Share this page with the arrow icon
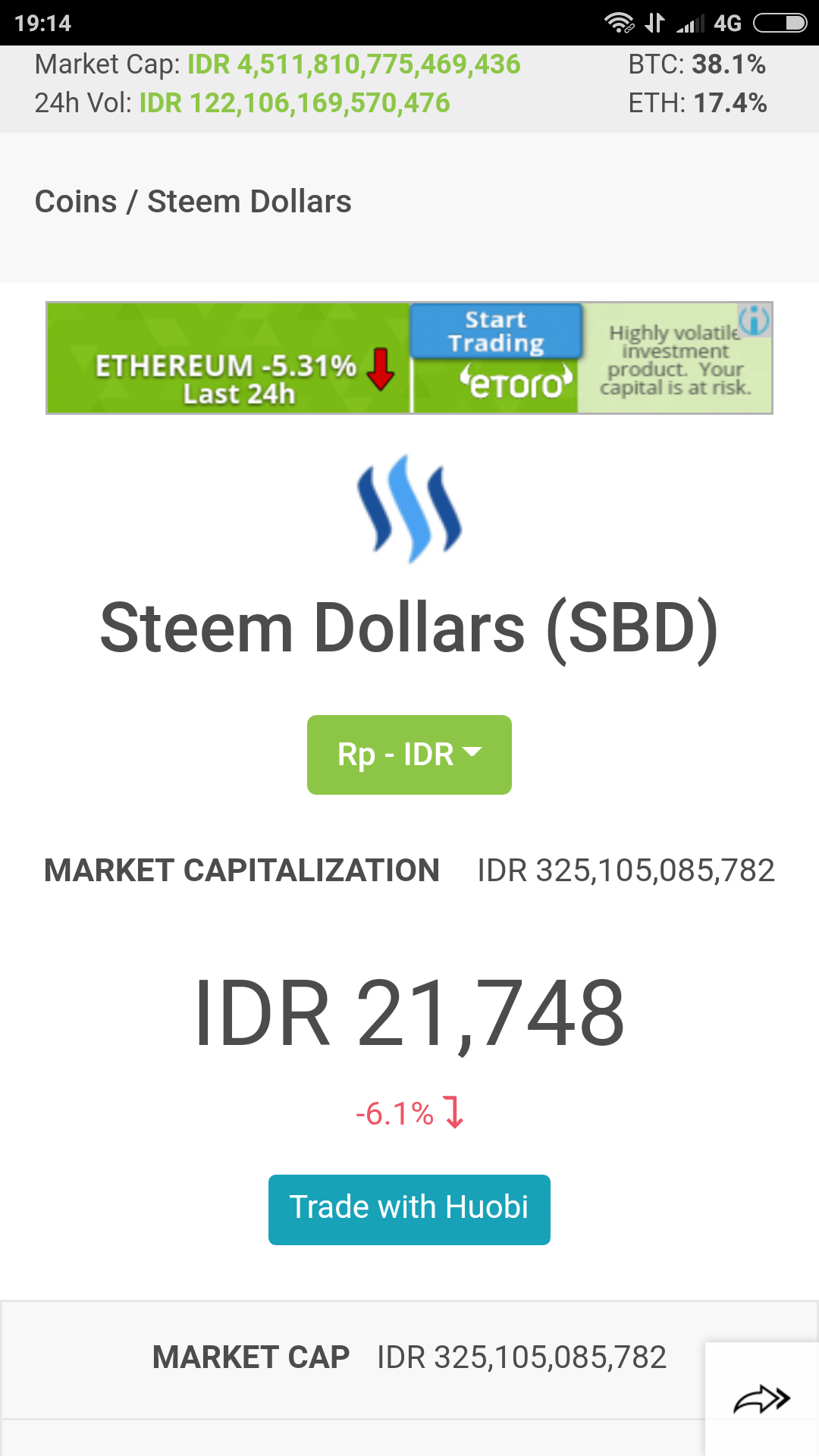The height and width of the screenshot is (1456, 819). (x=761, y=1400)
